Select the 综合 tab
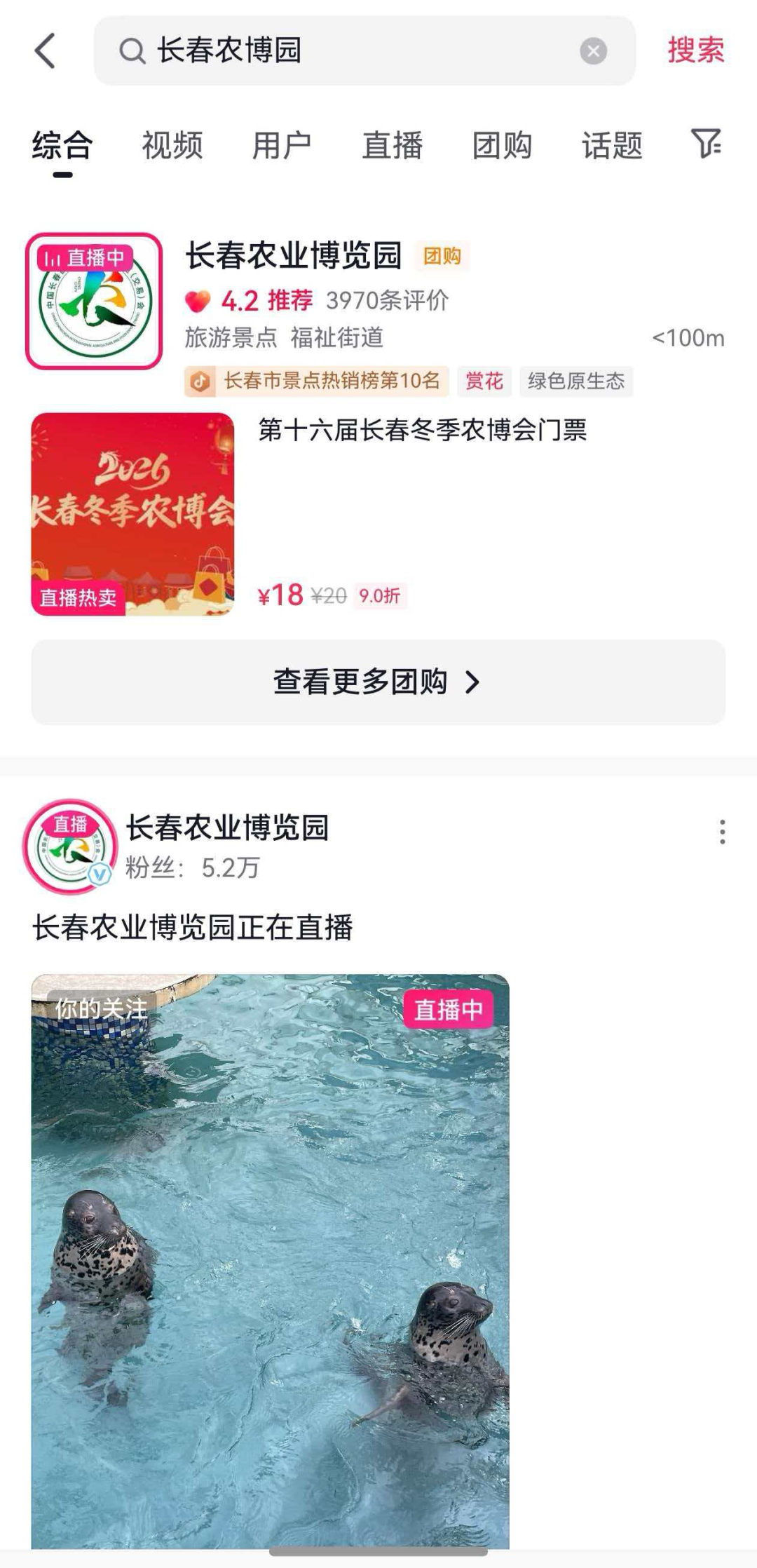The height and width of the screenshot is (1568, 757). (x=62, y=146)
